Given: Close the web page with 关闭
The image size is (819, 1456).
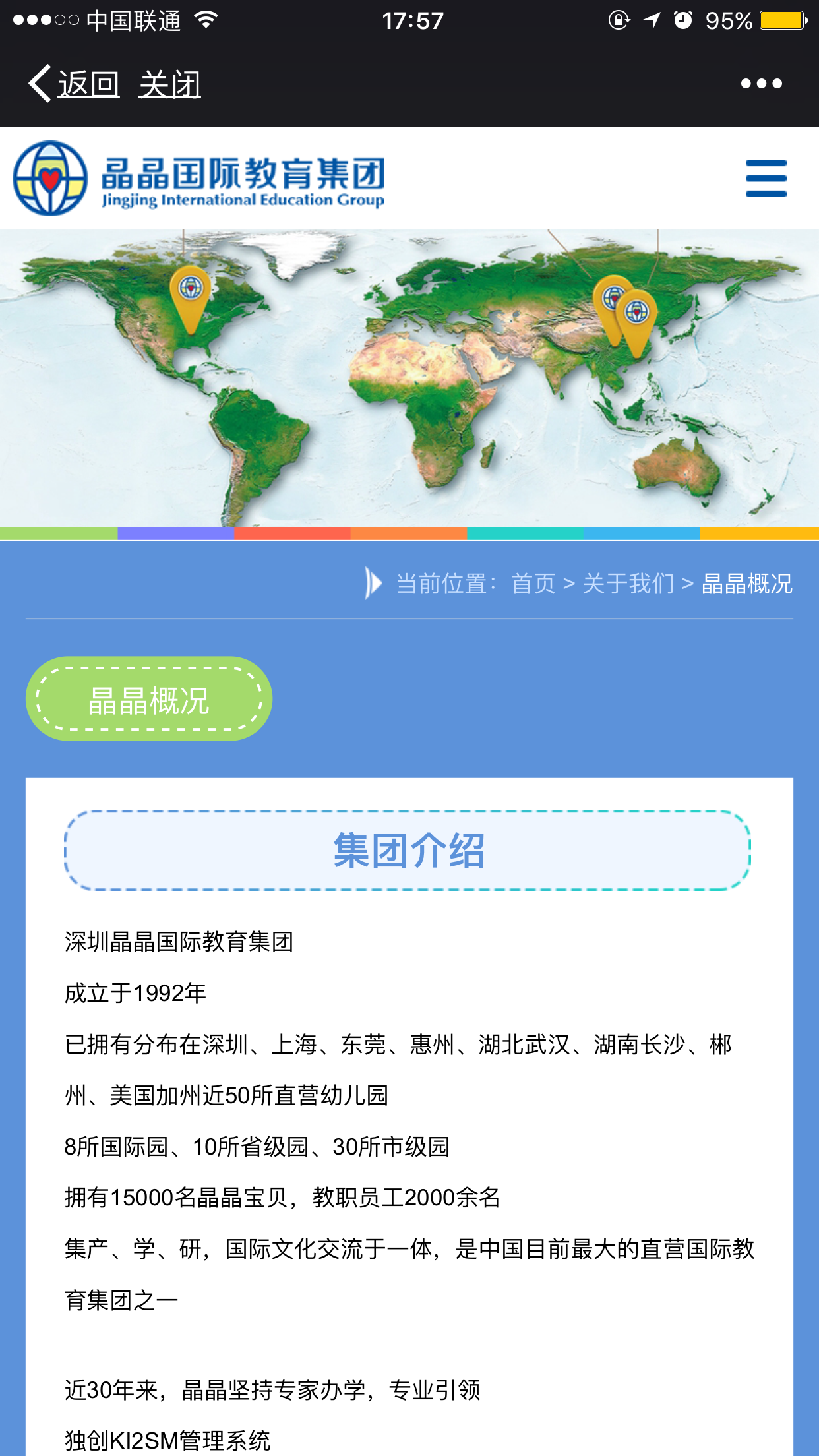Looking at the screenshot, I should point(169,84).
